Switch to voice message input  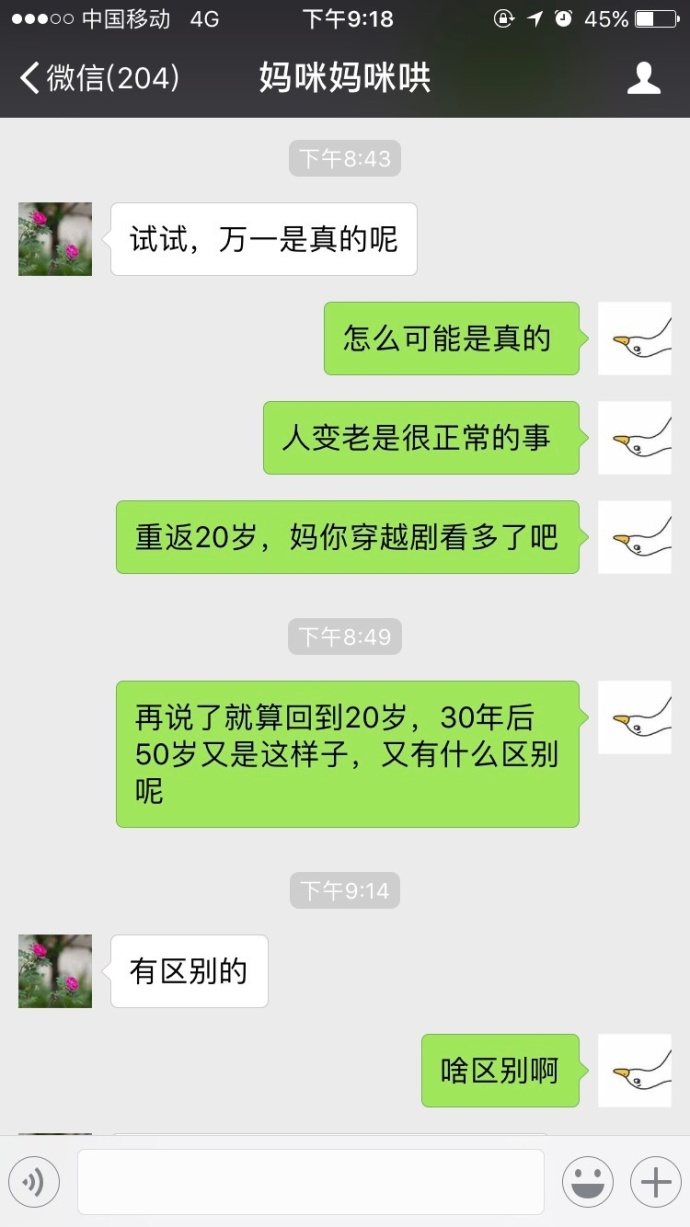(x=34, y=1183)
